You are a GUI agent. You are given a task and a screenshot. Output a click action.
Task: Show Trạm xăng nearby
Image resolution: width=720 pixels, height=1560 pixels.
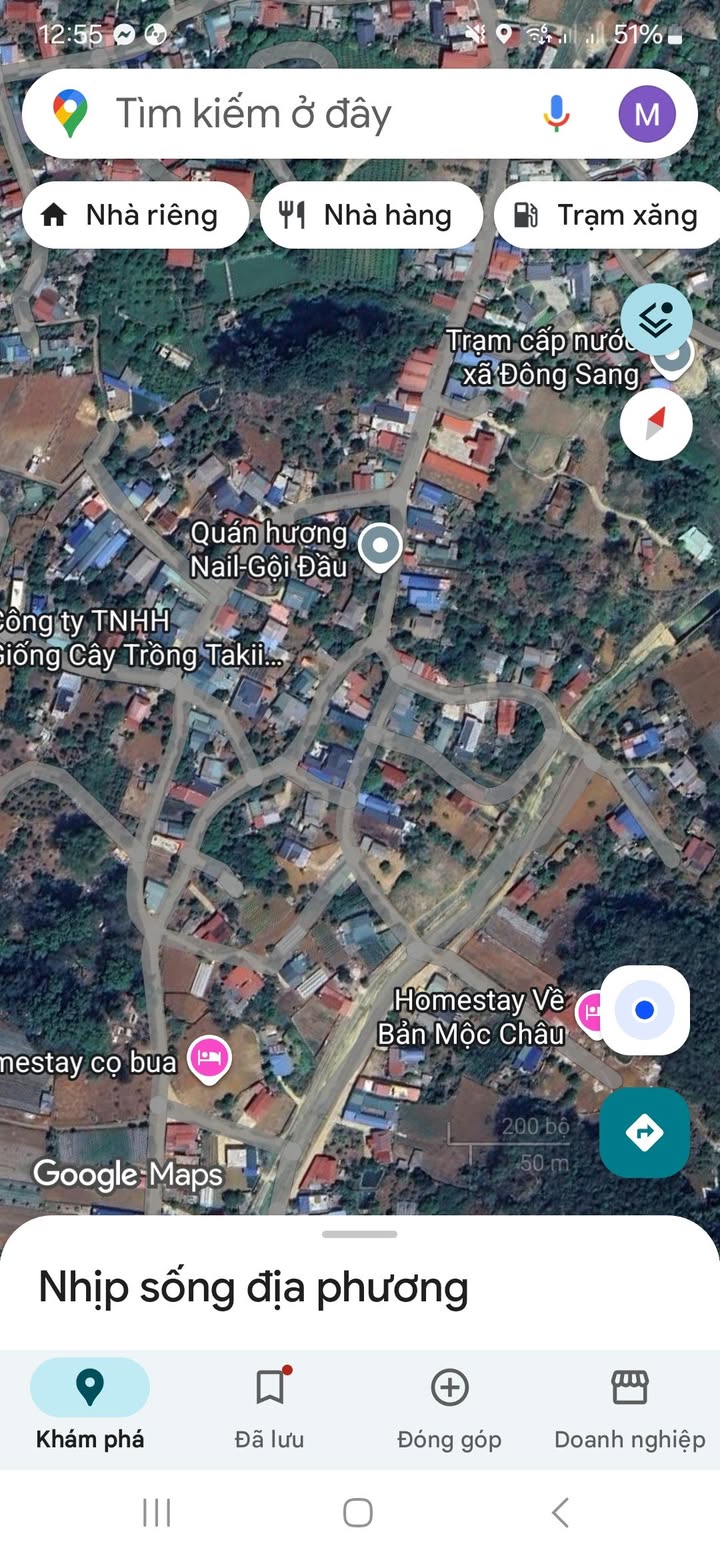(x=608, y=215)
